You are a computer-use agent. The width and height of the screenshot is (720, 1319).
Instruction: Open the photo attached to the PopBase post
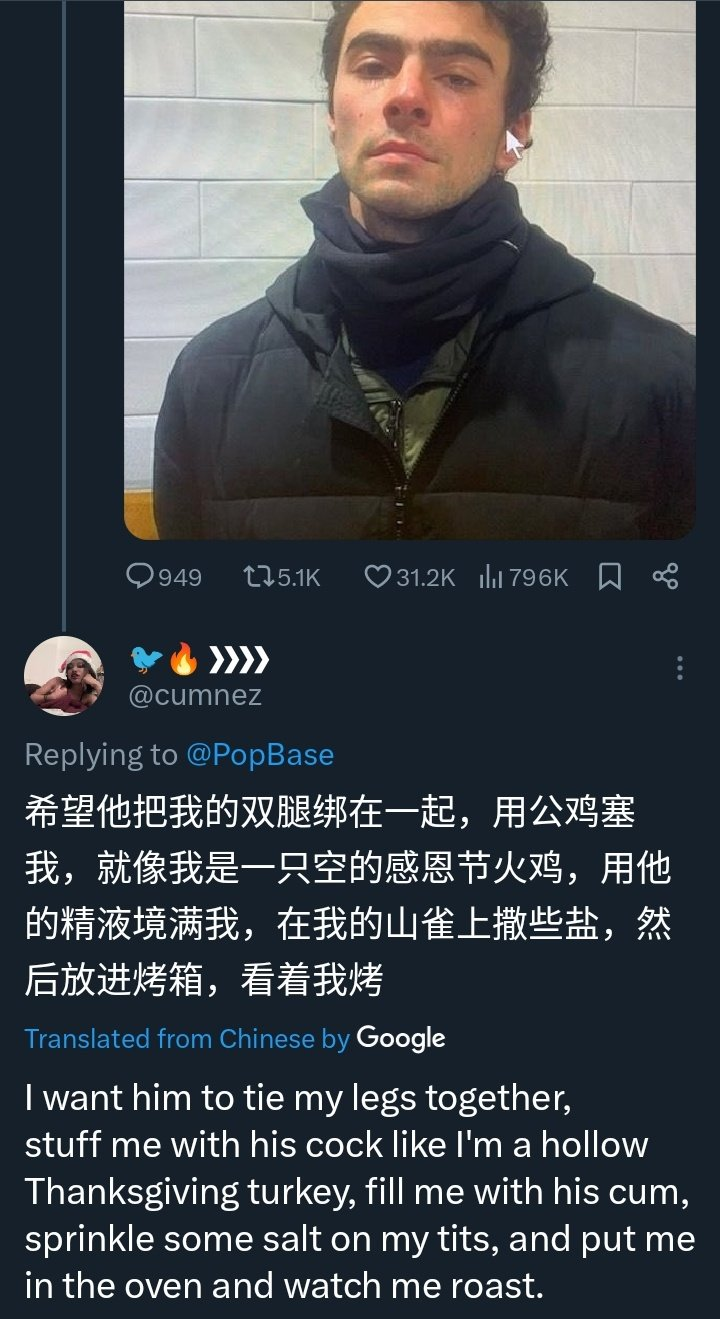pyautogui.click(x=409, y=270)
